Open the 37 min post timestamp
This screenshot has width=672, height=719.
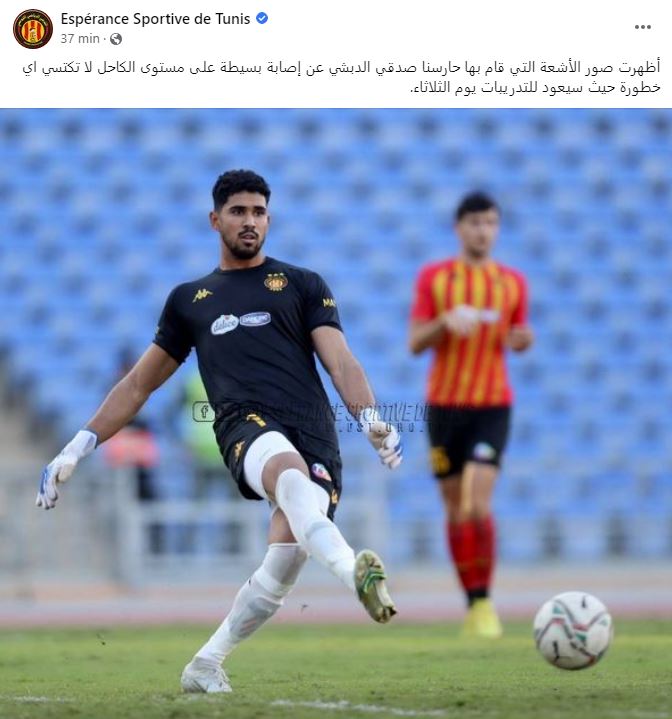click(80, 38)
